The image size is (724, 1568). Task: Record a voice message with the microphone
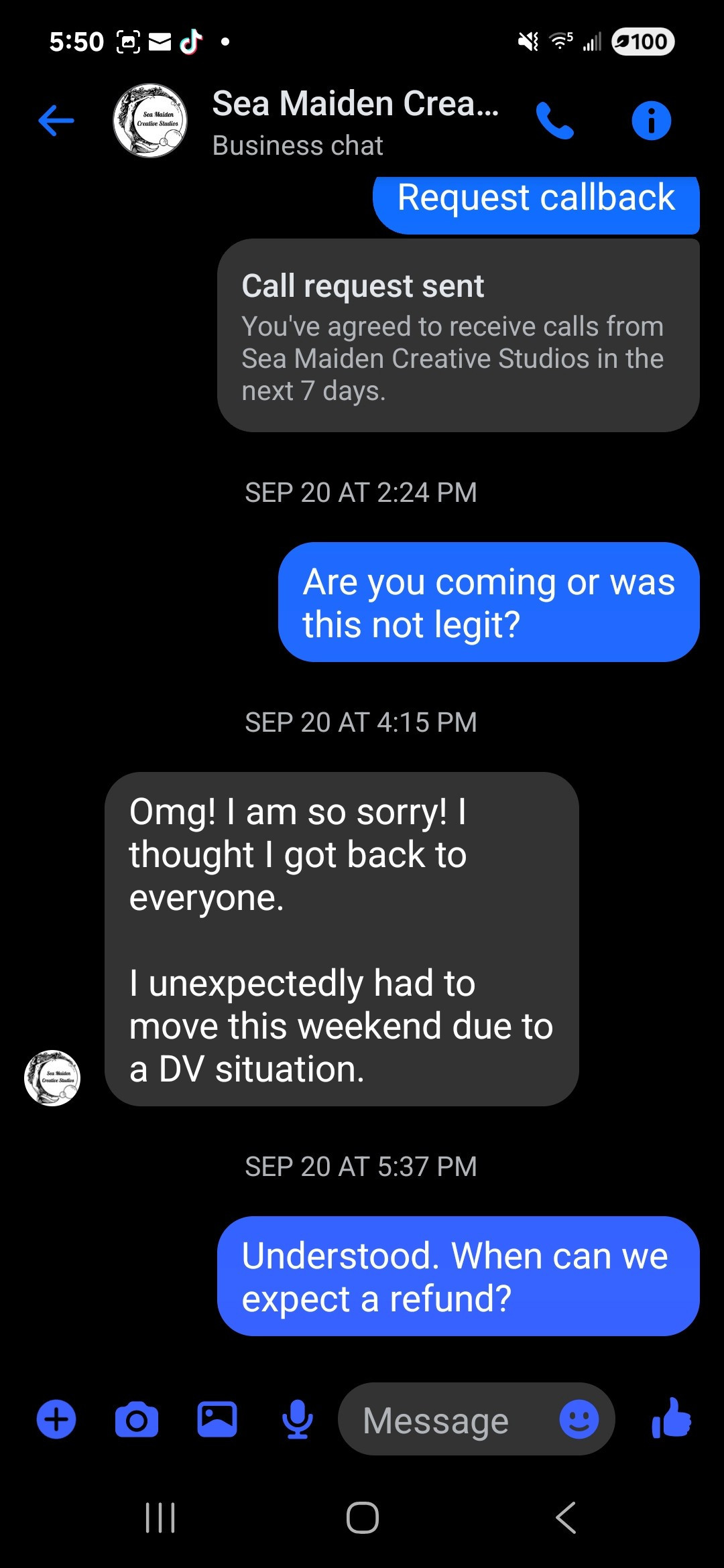point(297,1419)
